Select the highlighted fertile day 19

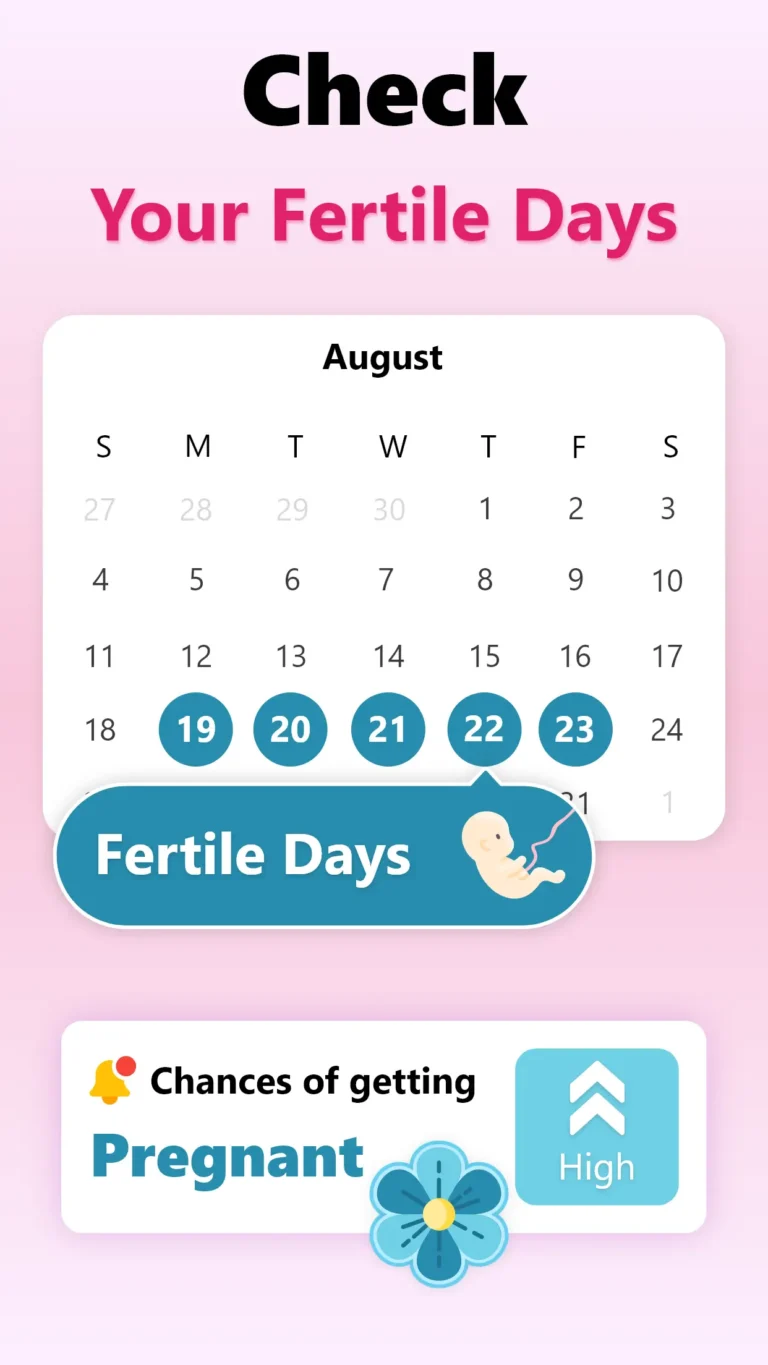pyautogui.click(x=195, y=729)
